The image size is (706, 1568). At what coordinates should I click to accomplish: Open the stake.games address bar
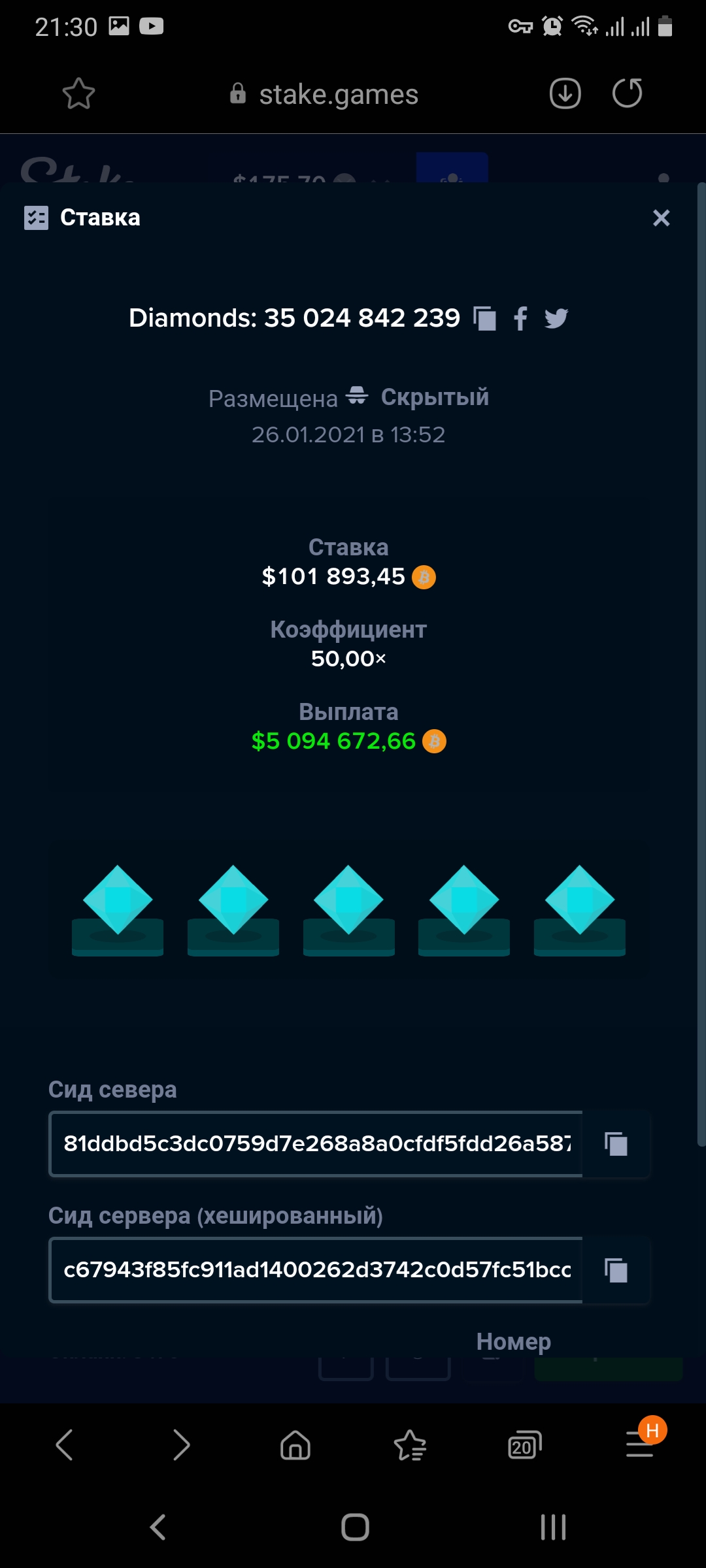tap(339, 95)
